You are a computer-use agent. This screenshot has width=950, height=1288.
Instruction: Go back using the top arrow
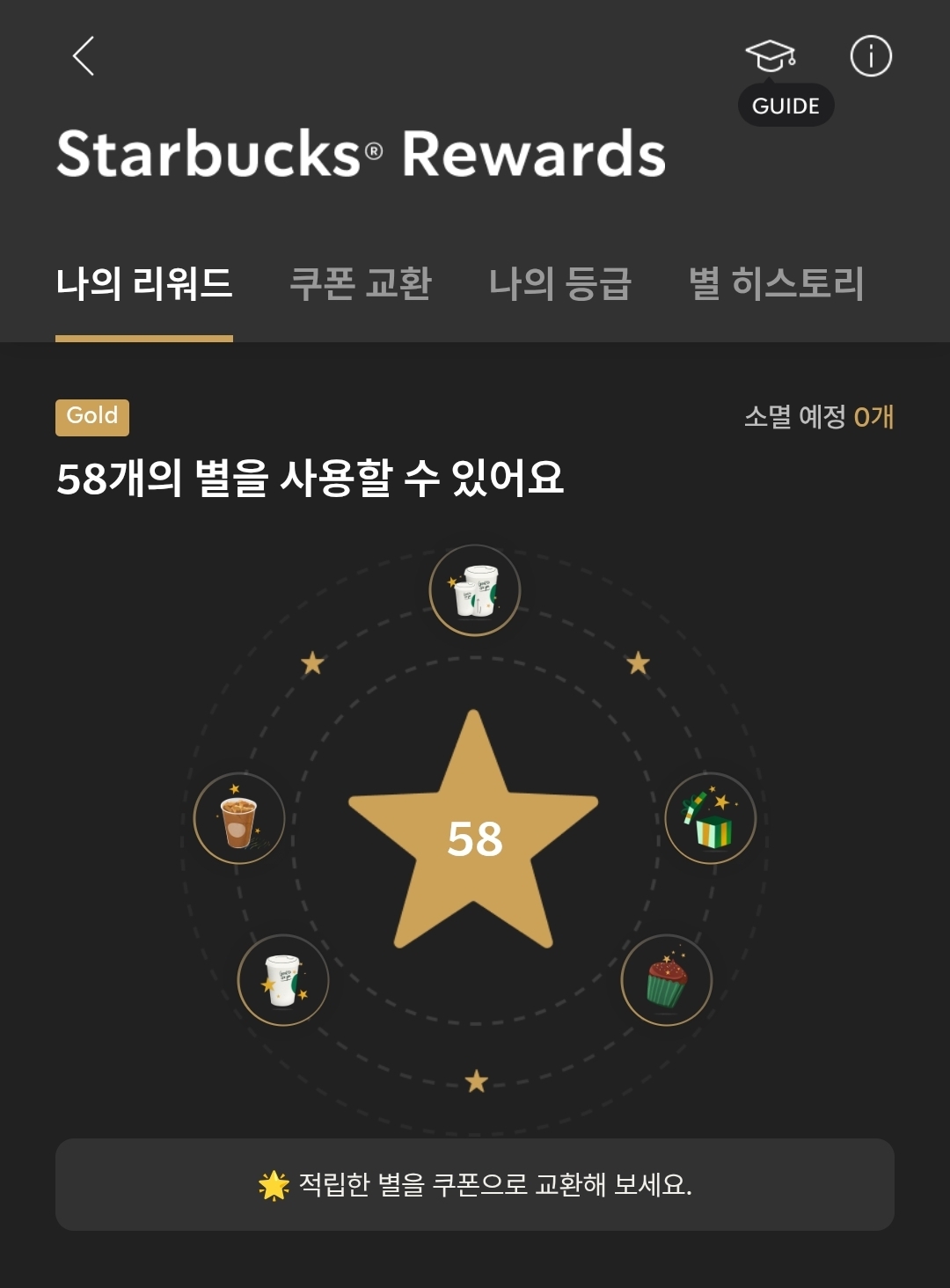[84, 56]
